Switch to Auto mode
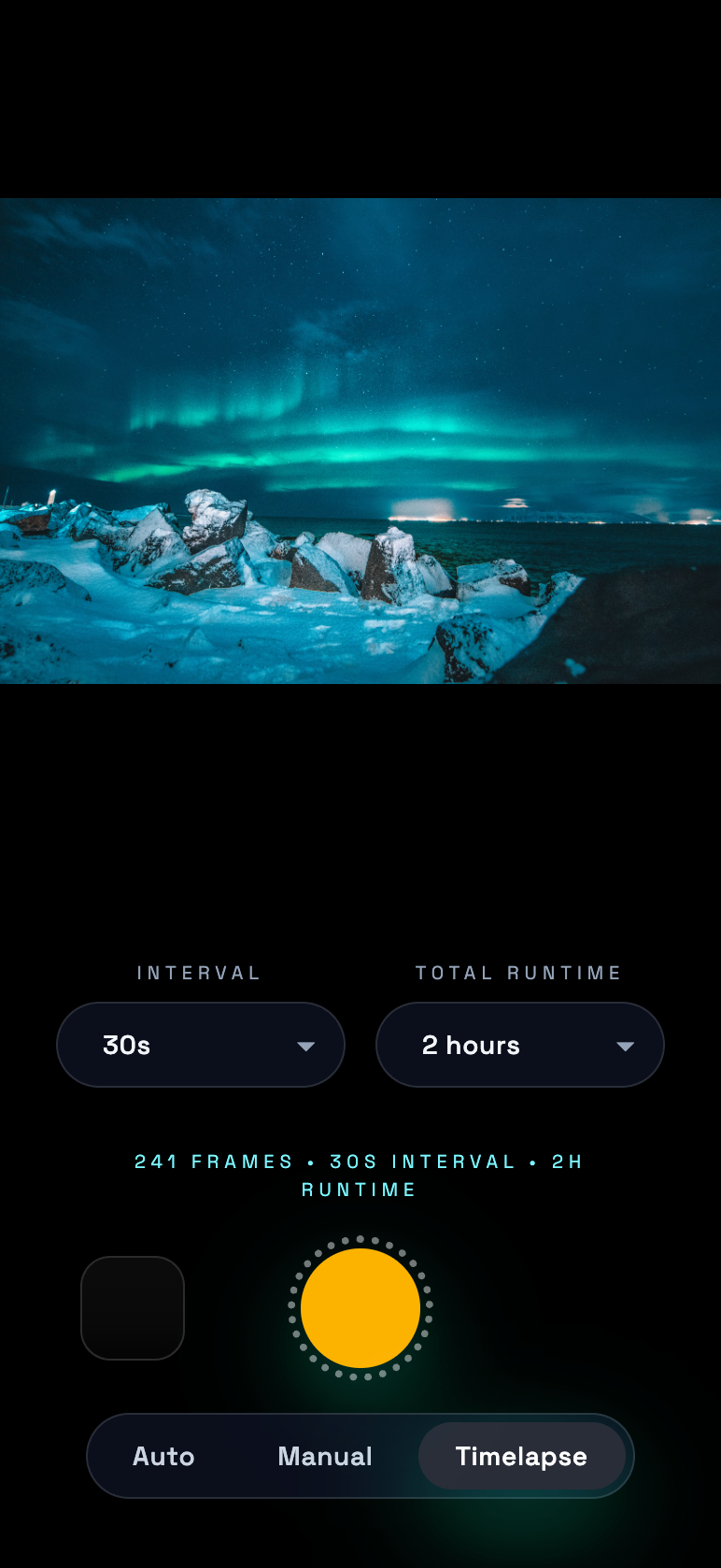This screenshot has height=1568, width=721. pos(163,1456)
